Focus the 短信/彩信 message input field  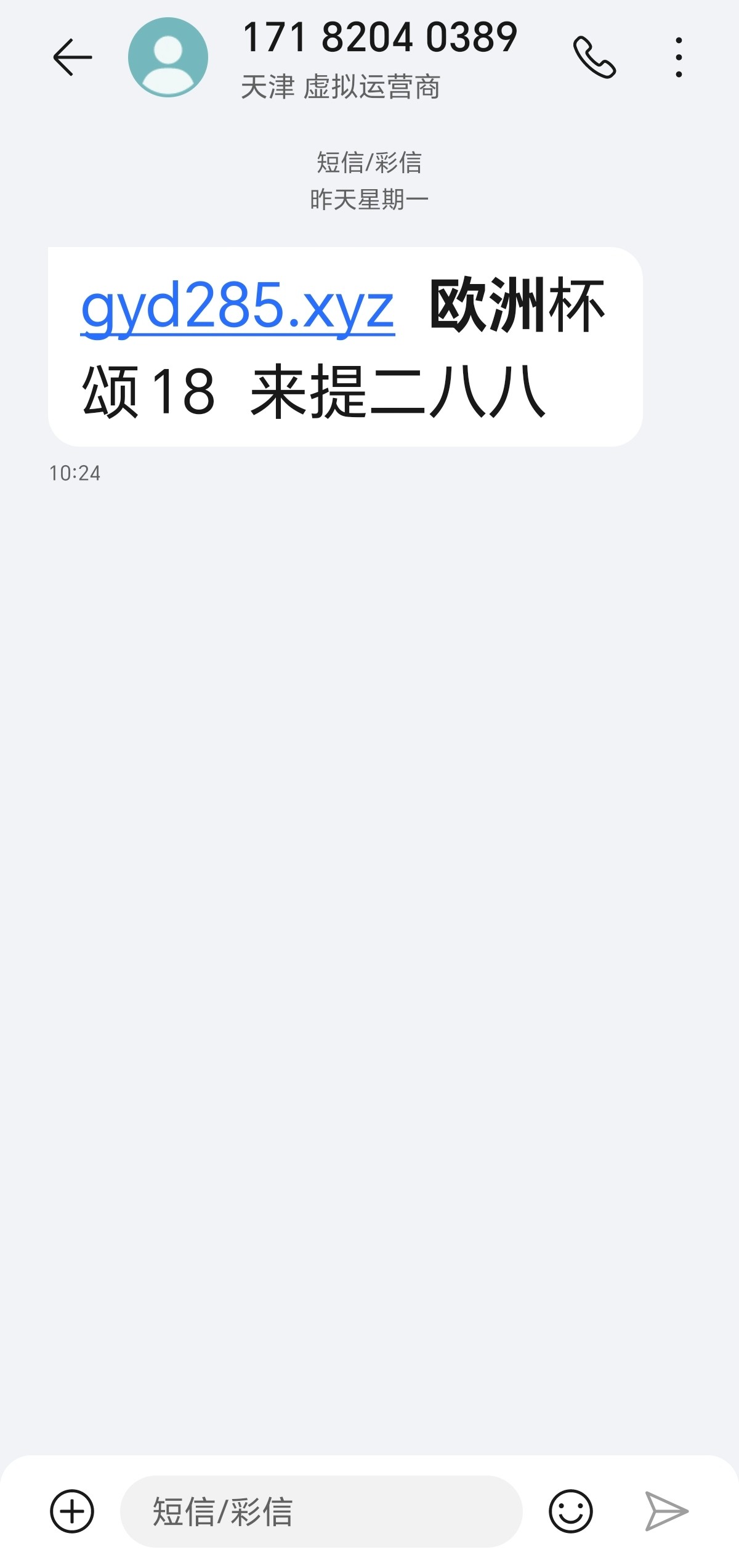[320, 1511]
